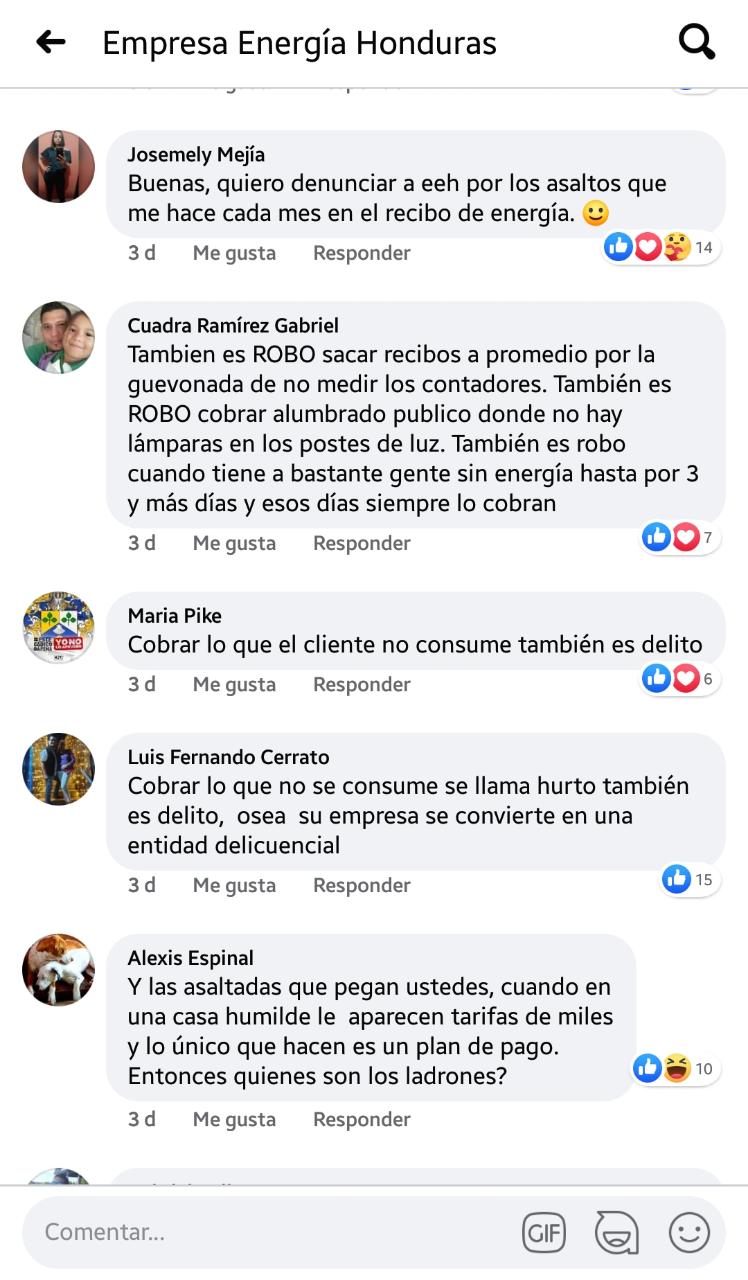Go back using the top arrow
Screen dimensions: 748x1280
[x=51, y=42]
